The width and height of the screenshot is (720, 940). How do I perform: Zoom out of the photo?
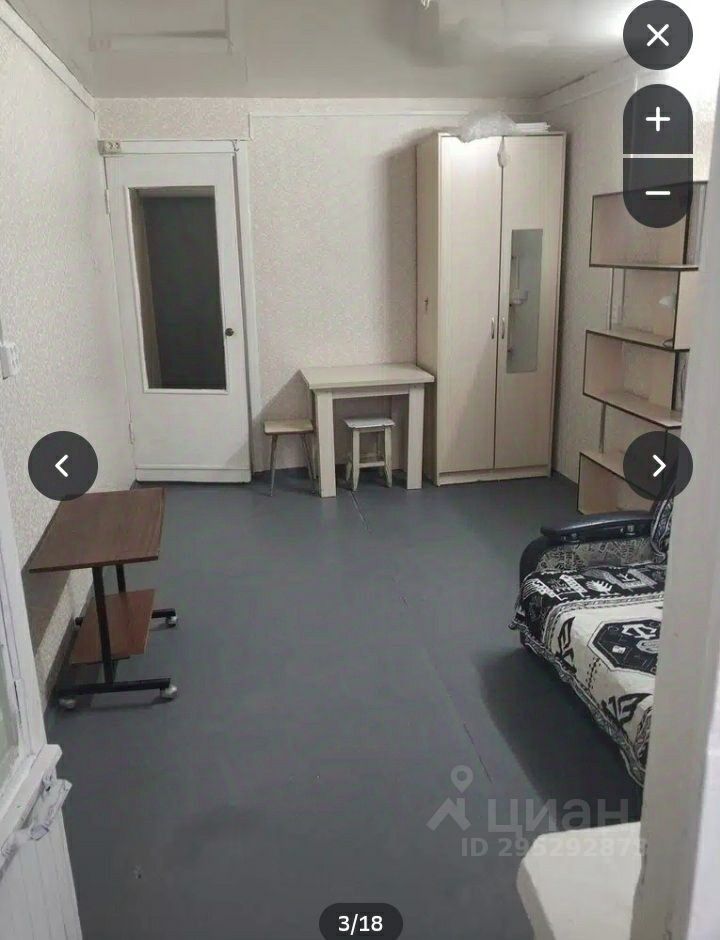click(x=657, y=192)
